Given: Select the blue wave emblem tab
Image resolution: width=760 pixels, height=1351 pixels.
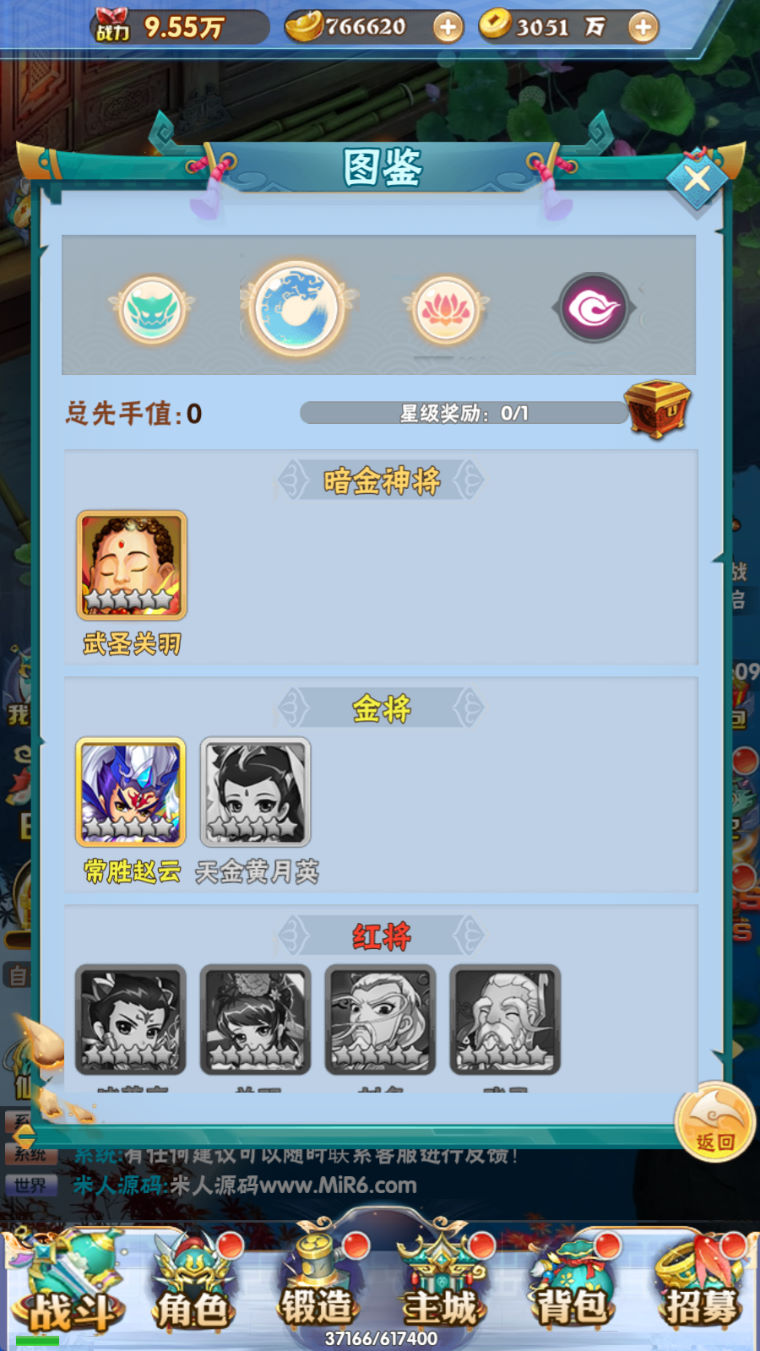Looking at the screenshot, I should point(296,308).
